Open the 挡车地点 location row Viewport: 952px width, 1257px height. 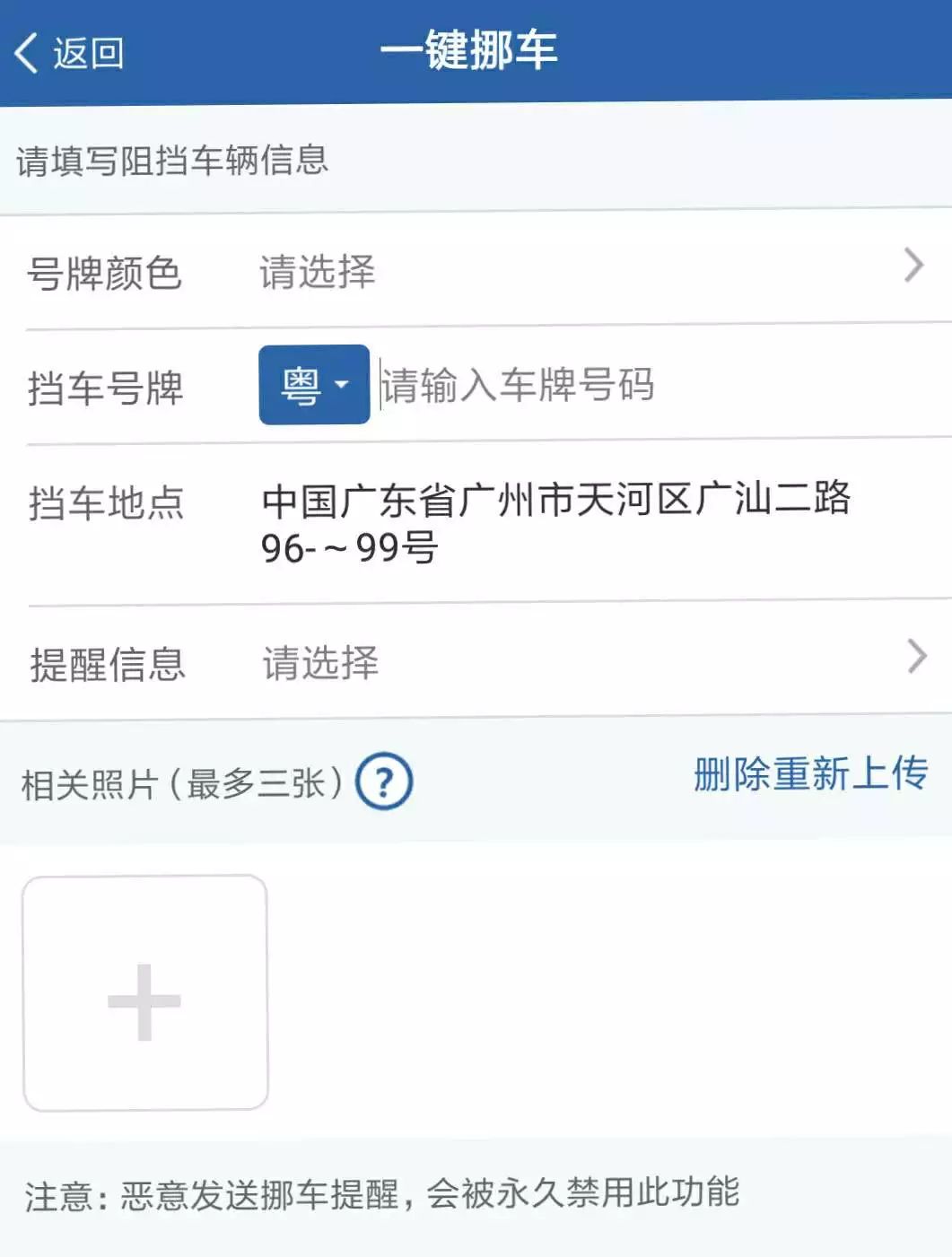point(555,522)
